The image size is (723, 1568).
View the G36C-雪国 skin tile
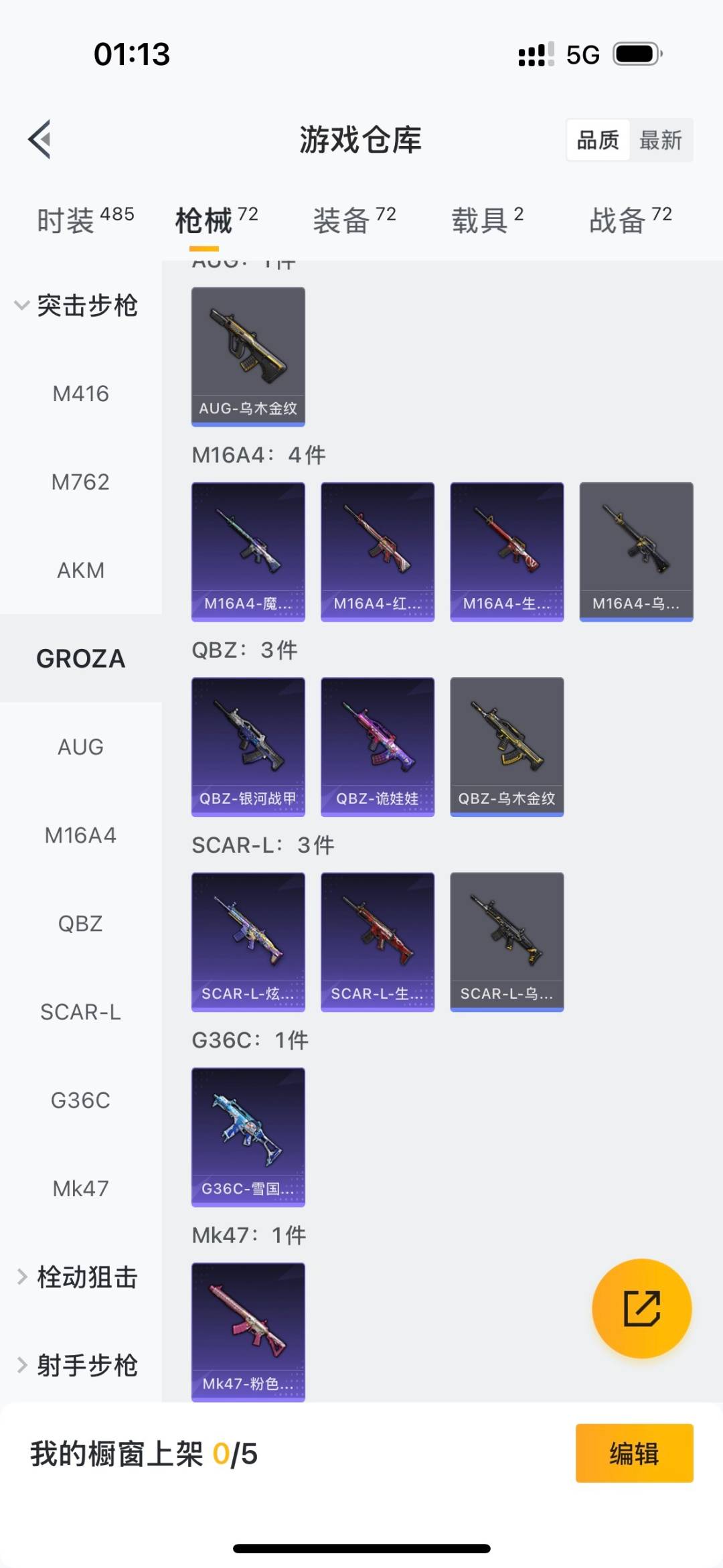tap(248, 1137)
